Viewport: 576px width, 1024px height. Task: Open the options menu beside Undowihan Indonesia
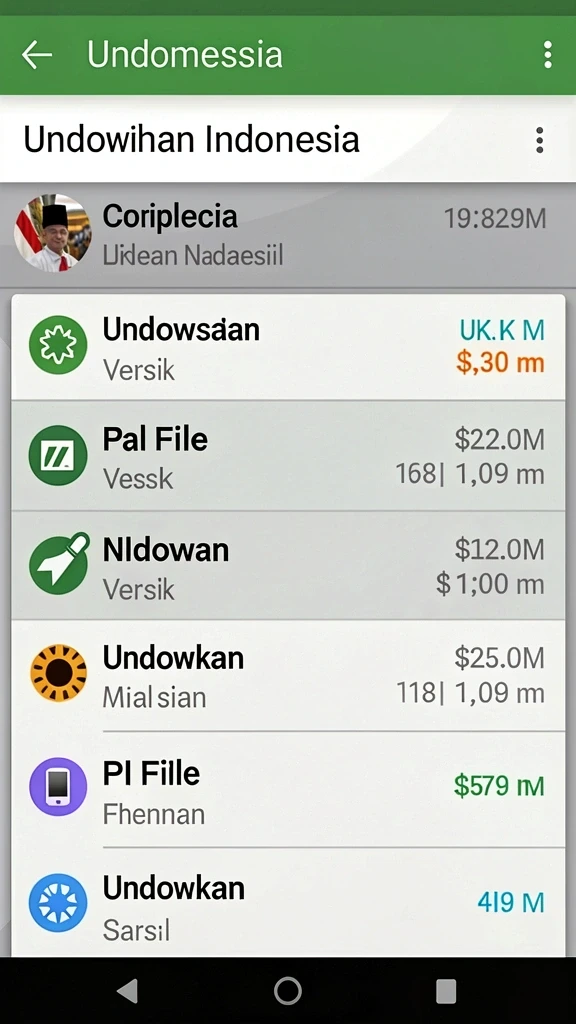click(539, 140)
